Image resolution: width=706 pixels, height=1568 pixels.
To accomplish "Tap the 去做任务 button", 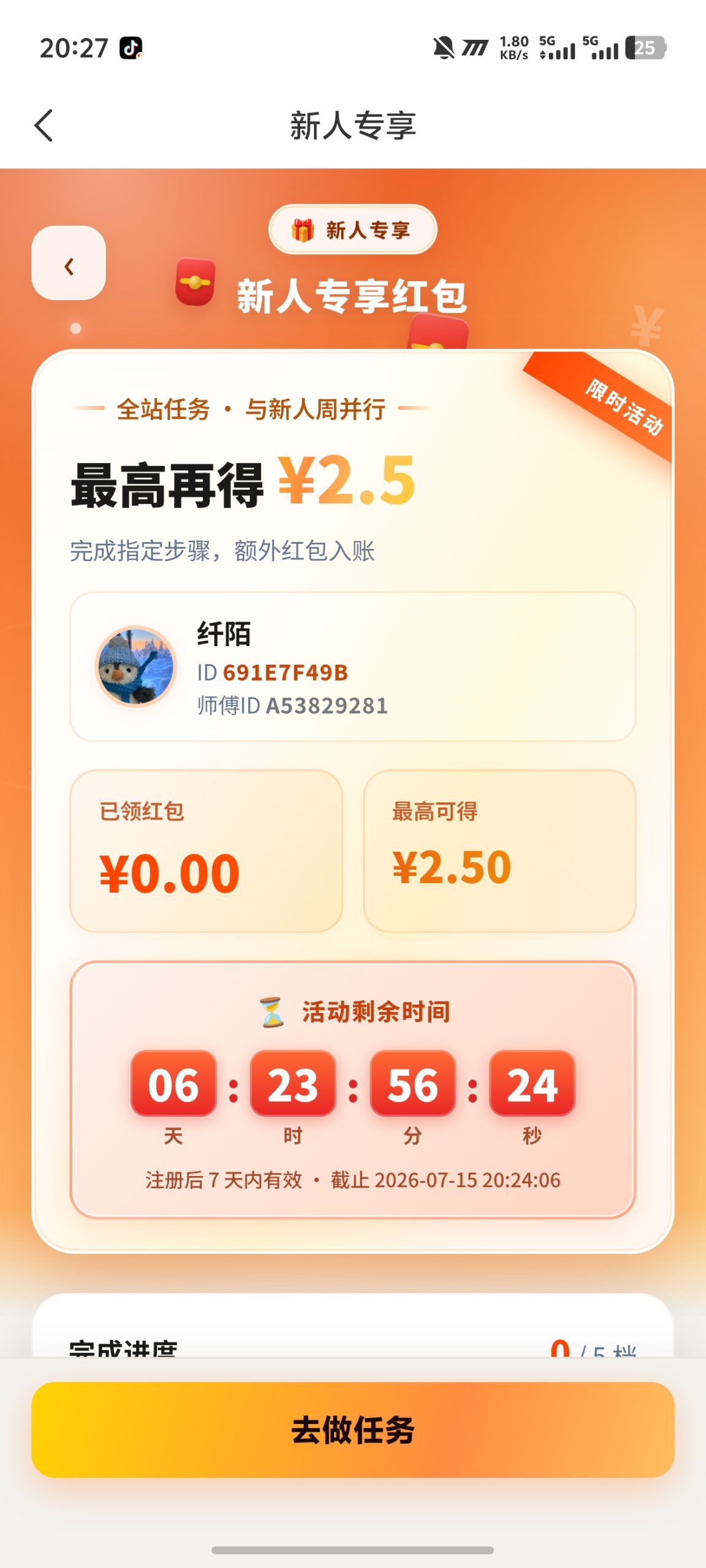I will tap(353, 1430).
